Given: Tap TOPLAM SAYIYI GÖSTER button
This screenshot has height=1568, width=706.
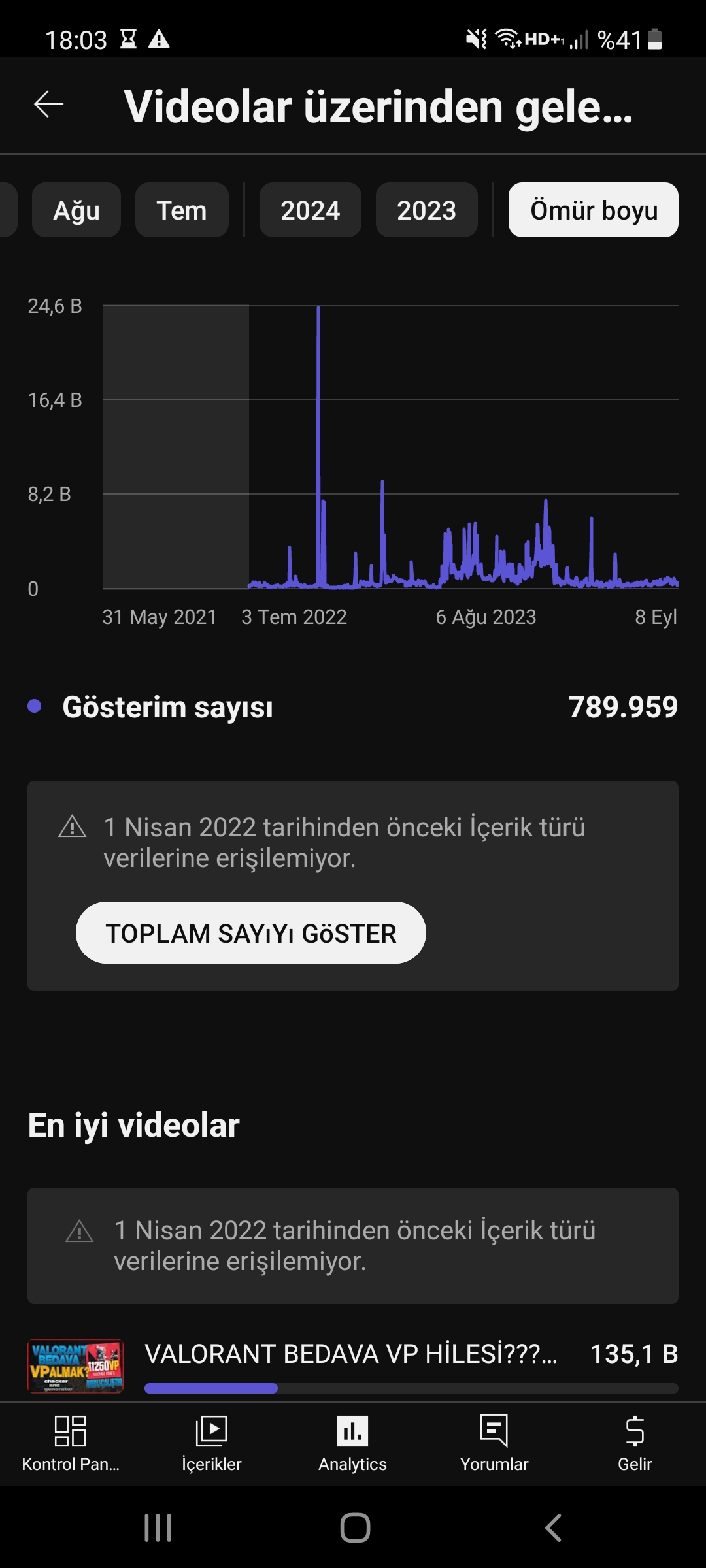Looking at the screenshot, I should tap(251, 933).
